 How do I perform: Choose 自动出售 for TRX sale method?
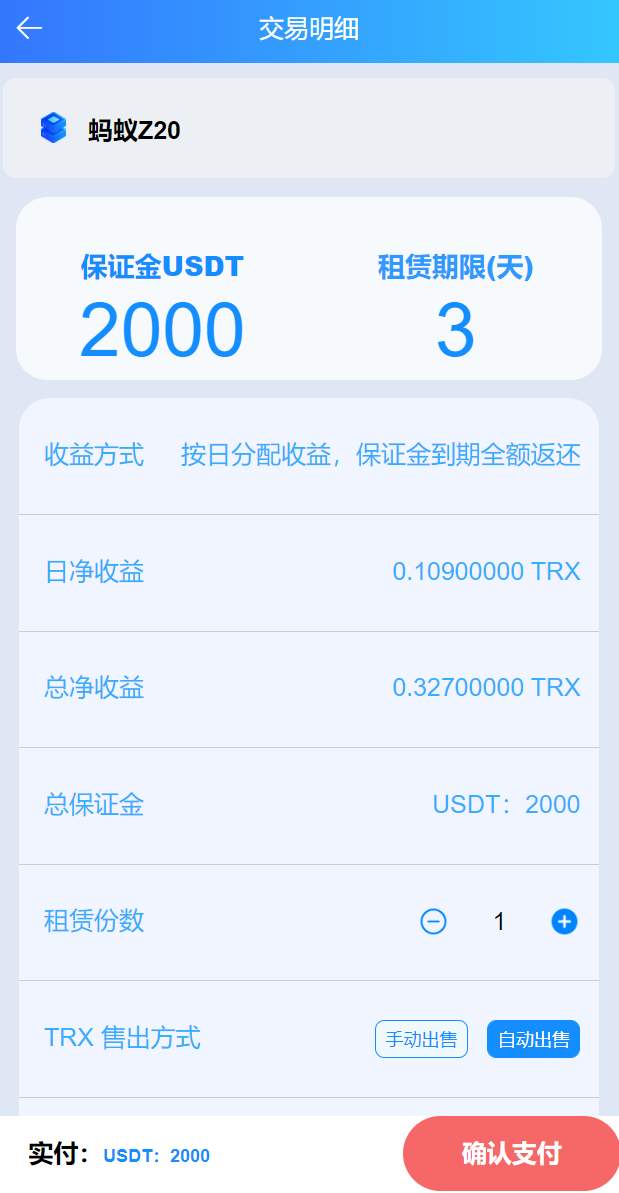tap(533, 1039)
